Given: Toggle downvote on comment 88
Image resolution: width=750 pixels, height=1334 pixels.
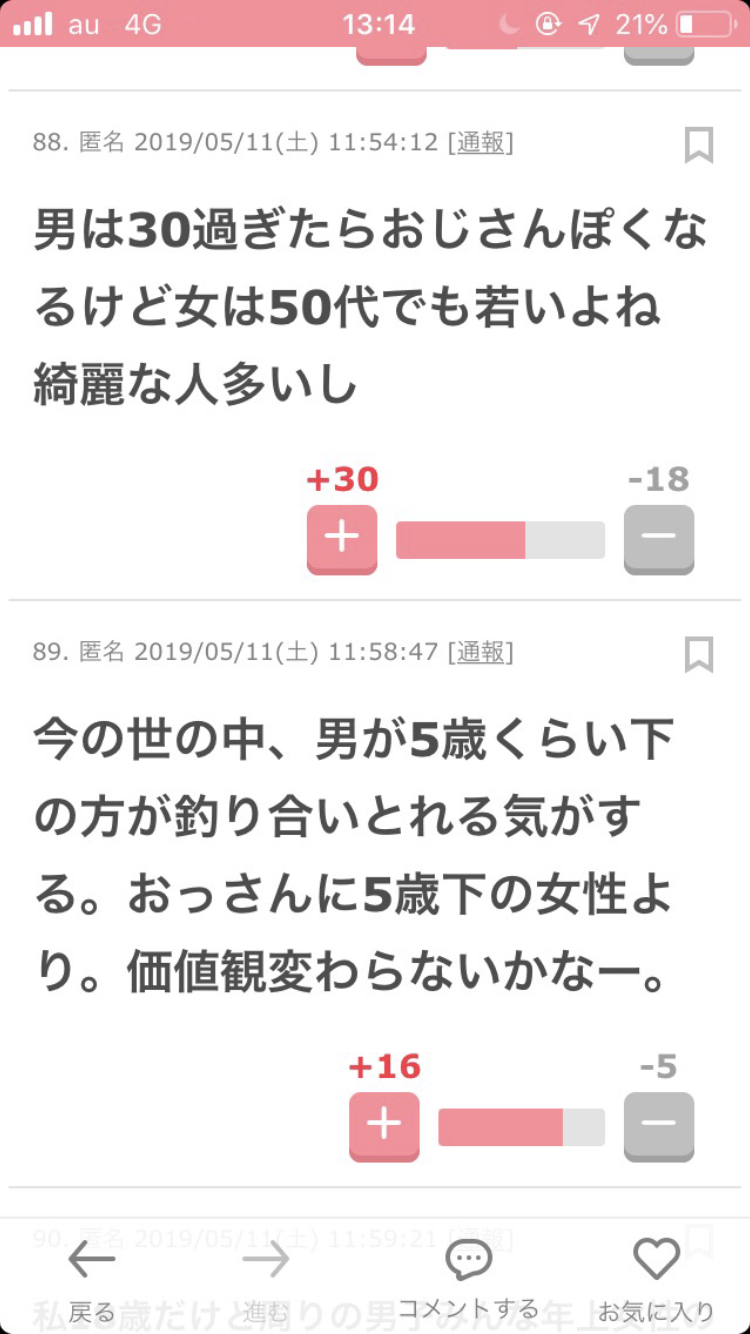Looking at the screenshot, I should [x=658, y=536].
